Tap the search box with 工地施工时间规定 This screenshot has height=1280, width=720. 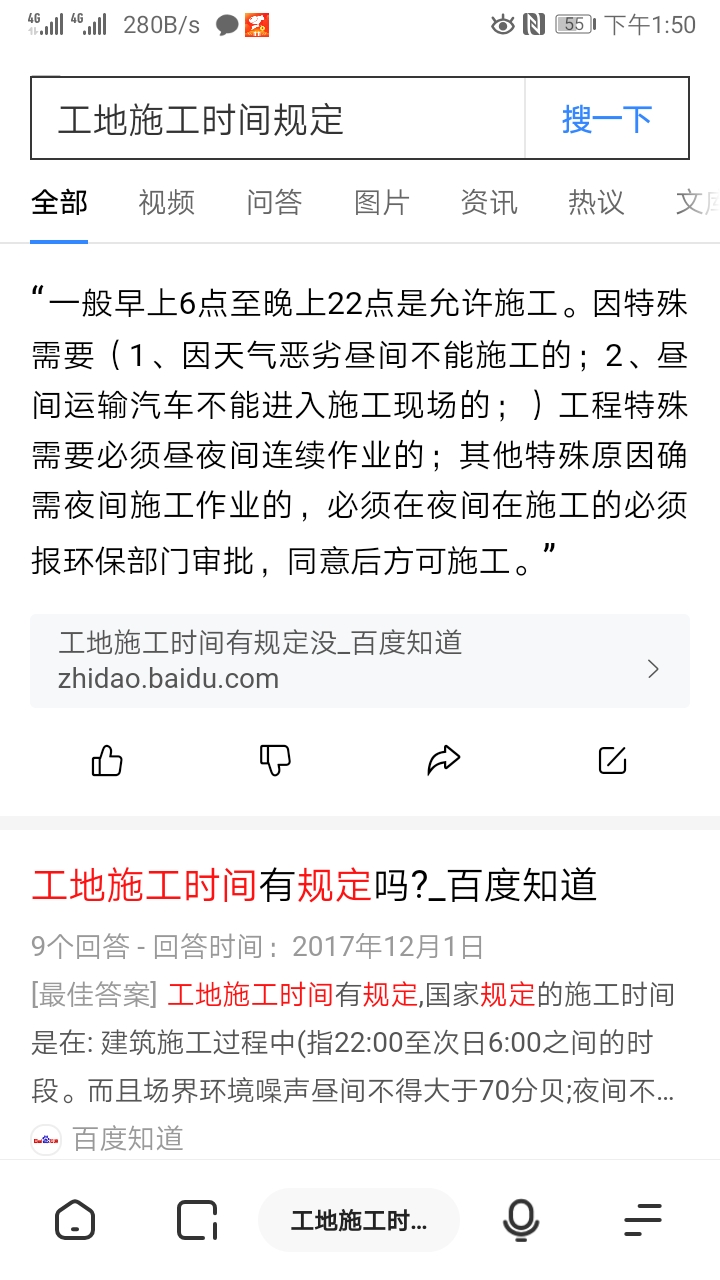click(x=278, y=119)
